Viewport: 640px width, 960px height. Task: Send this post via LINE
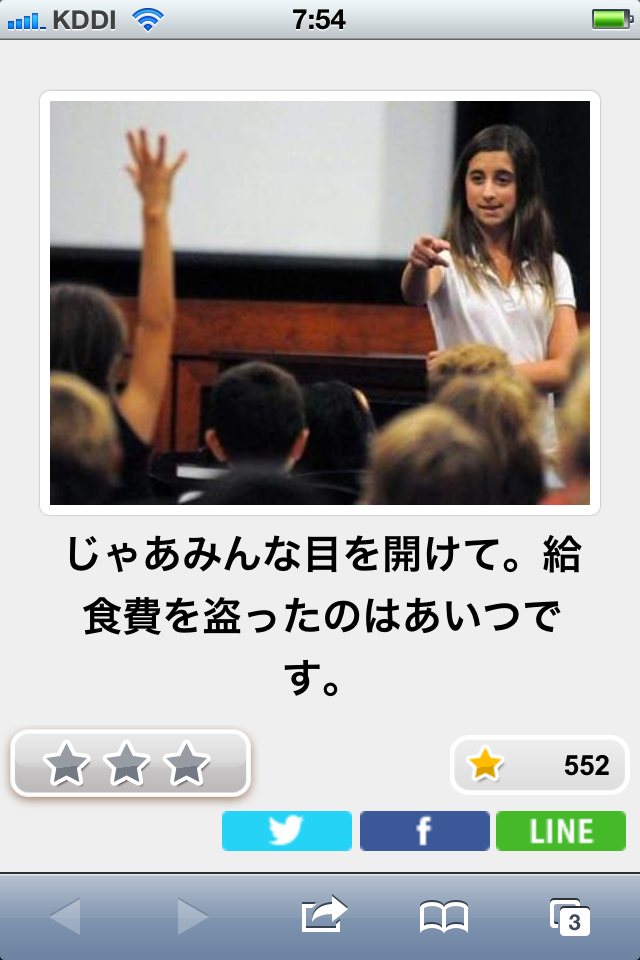(561, 831)
